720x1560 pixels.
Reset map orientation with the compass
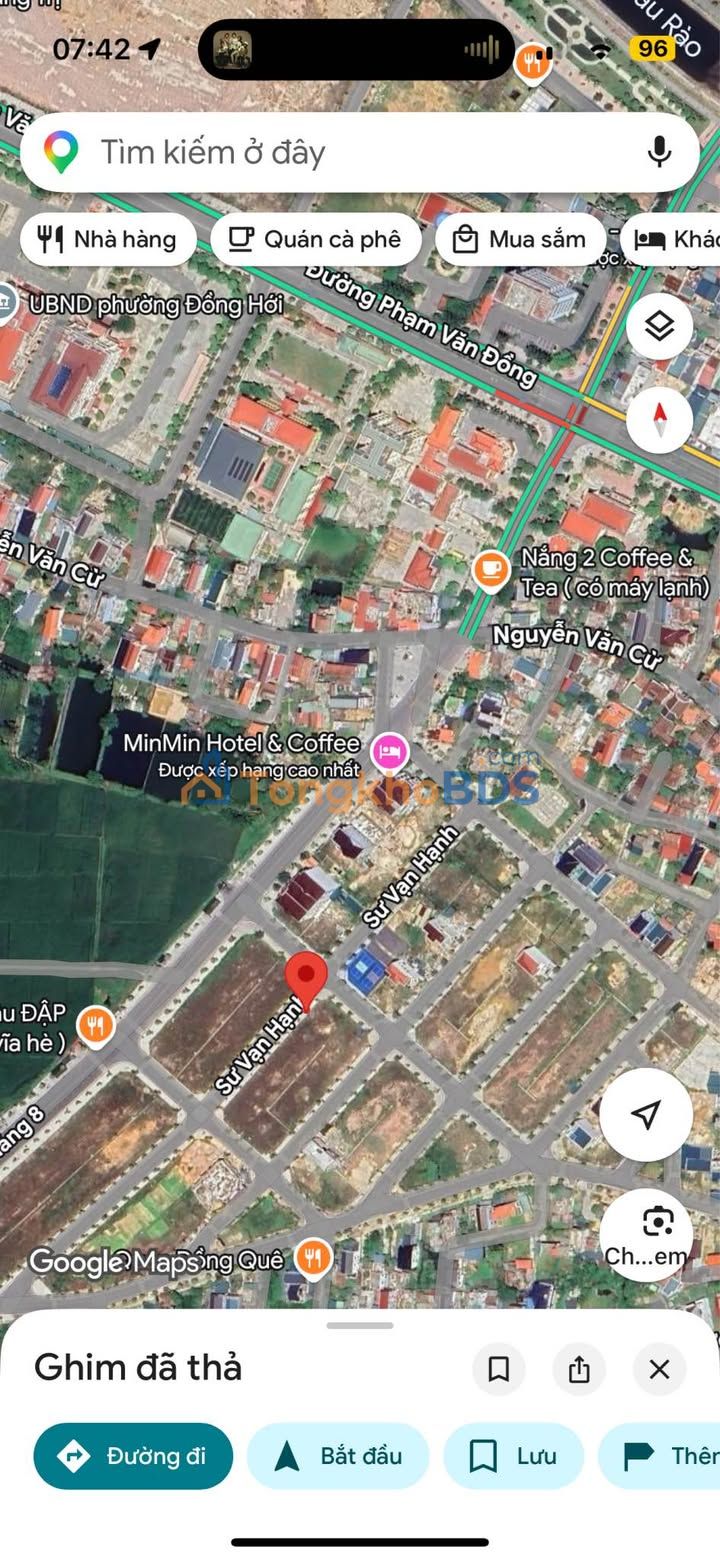(659, 419)
